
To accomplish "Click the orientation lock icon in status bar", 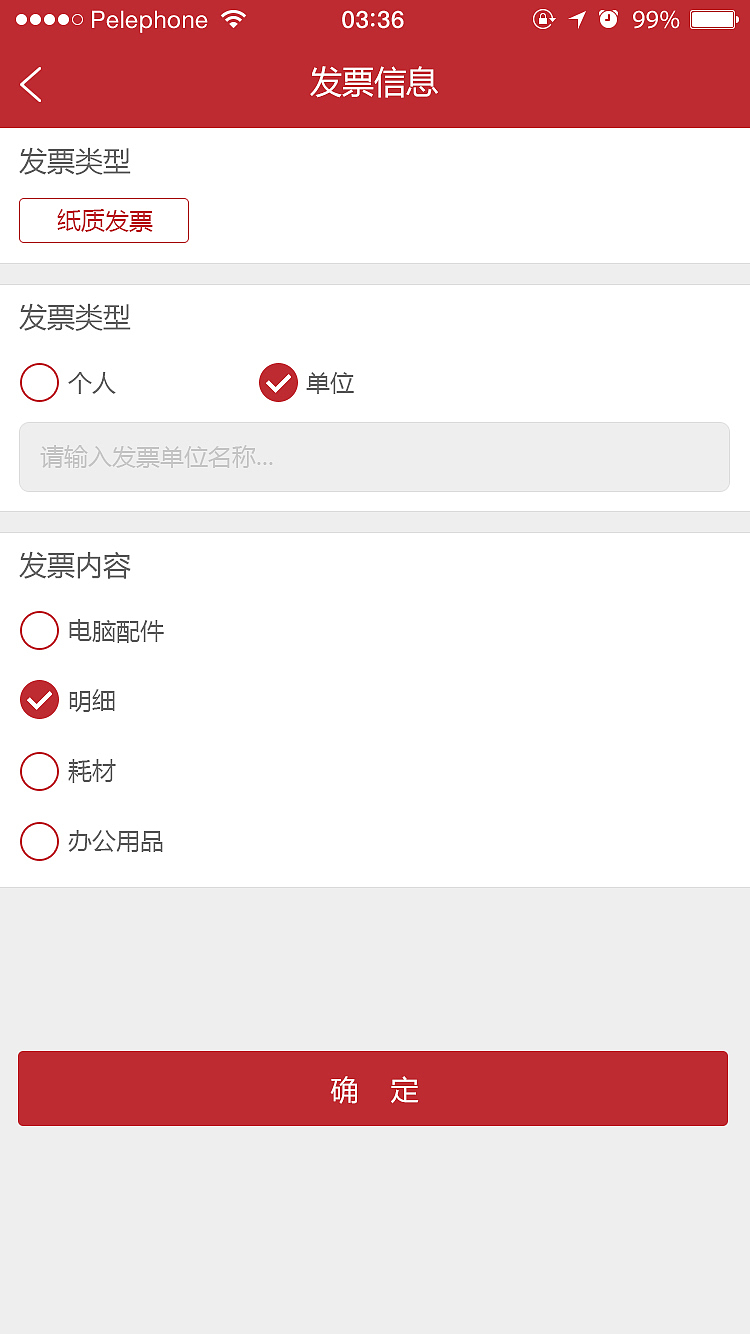I will point(541,19).
